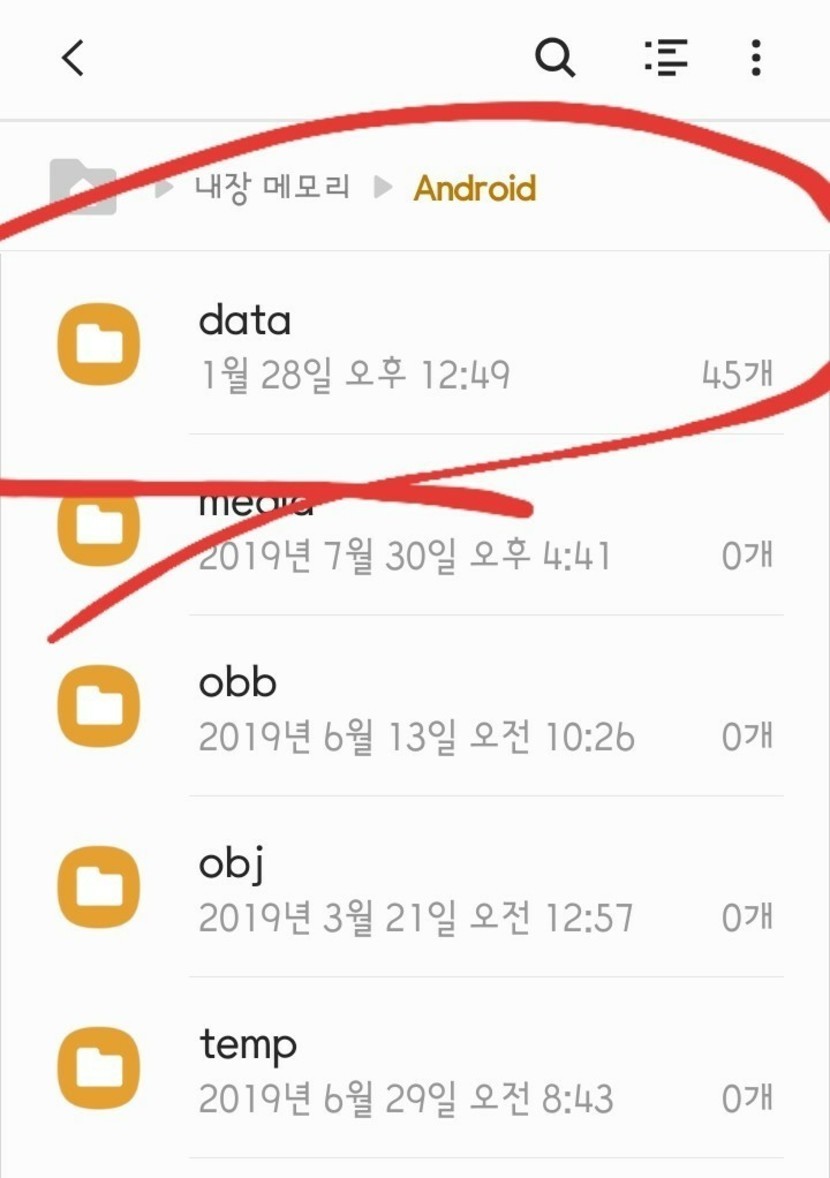Viewport: 830px width, 1178px height.
Task: Jump to the home folder breadcrumb
Action: coord(83,187)
